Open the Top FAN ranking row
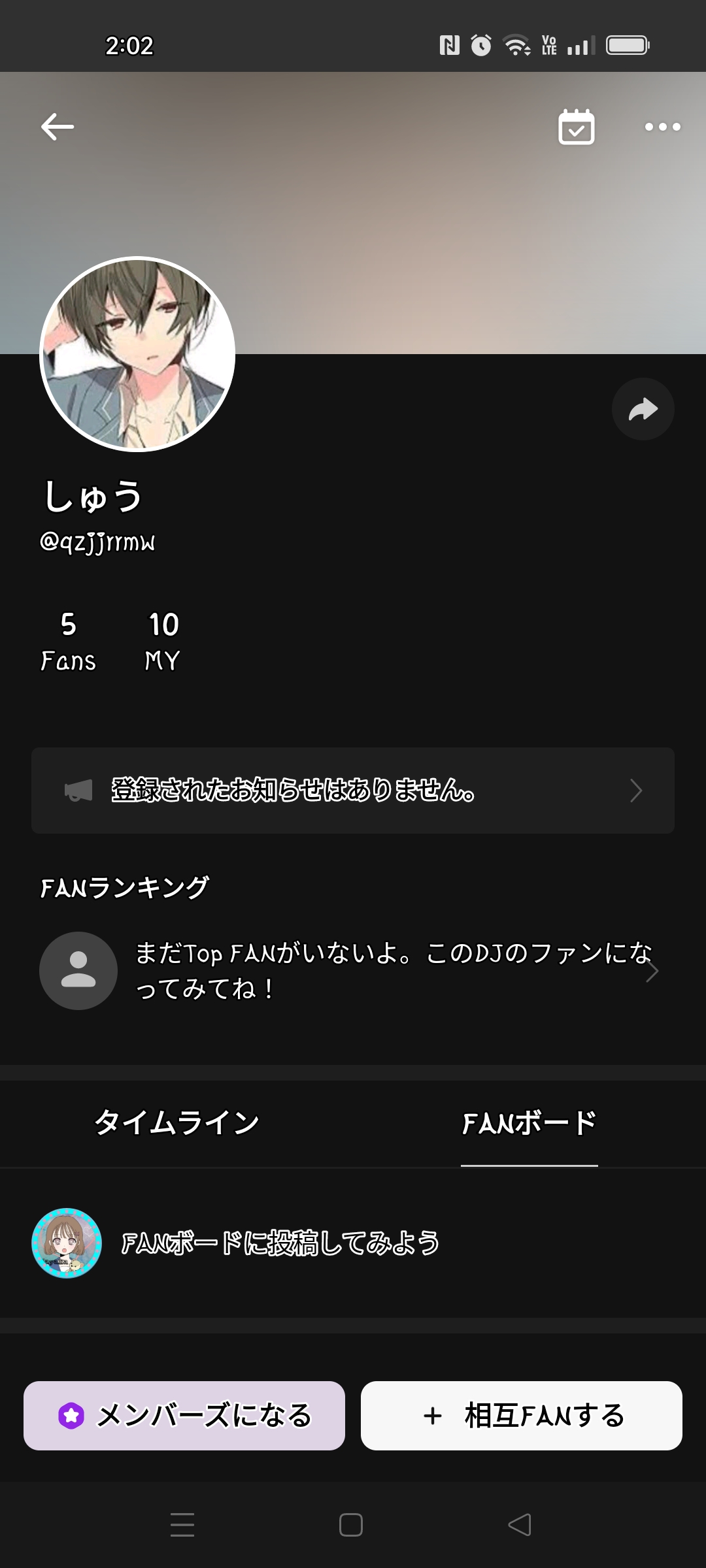 353,971
